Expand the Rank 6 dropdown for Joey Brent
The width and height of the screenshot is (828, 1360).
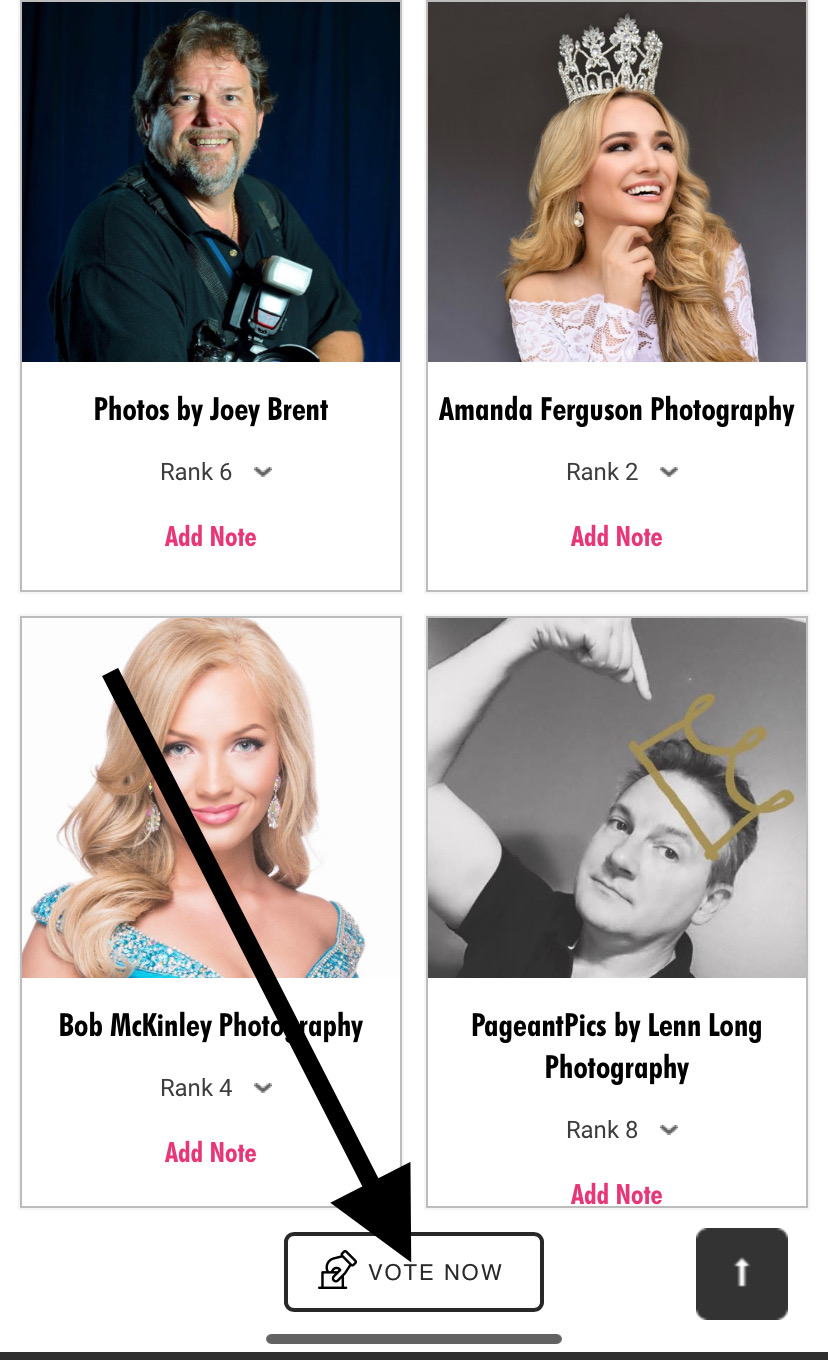tap(216, 472)
